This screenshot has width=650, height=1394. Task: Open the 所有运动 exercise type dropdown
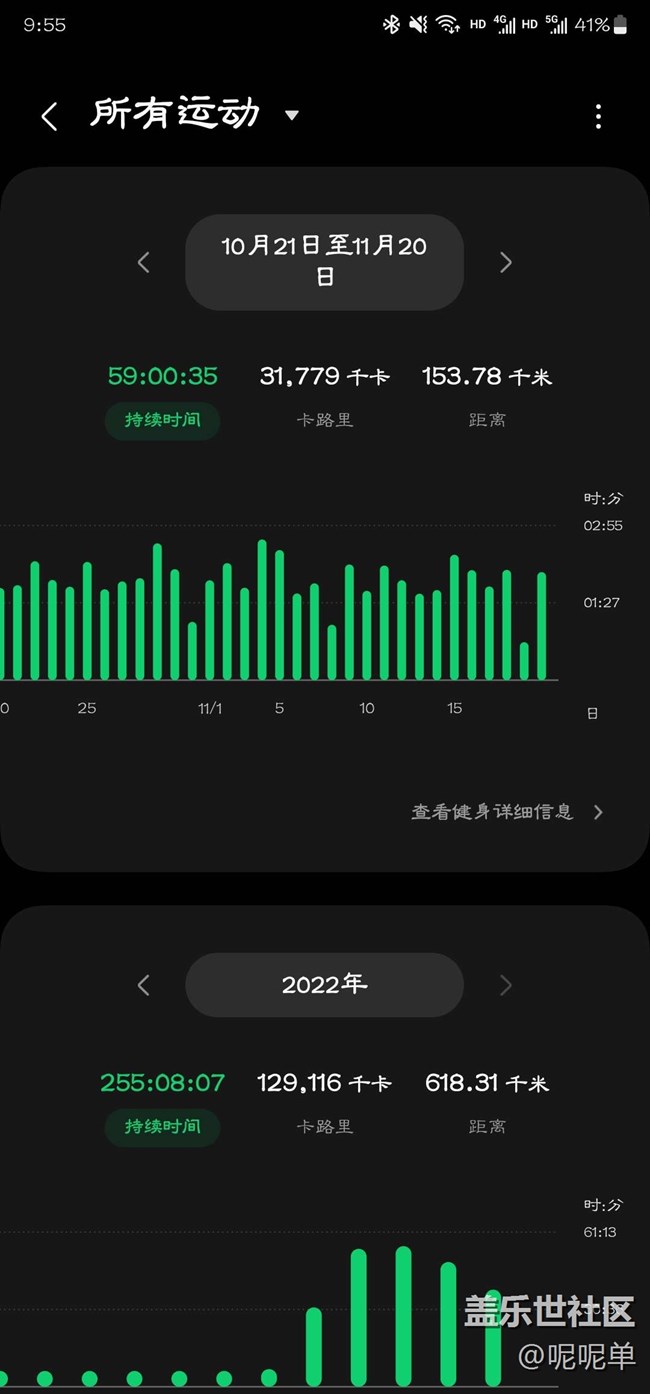click(195, 114)
